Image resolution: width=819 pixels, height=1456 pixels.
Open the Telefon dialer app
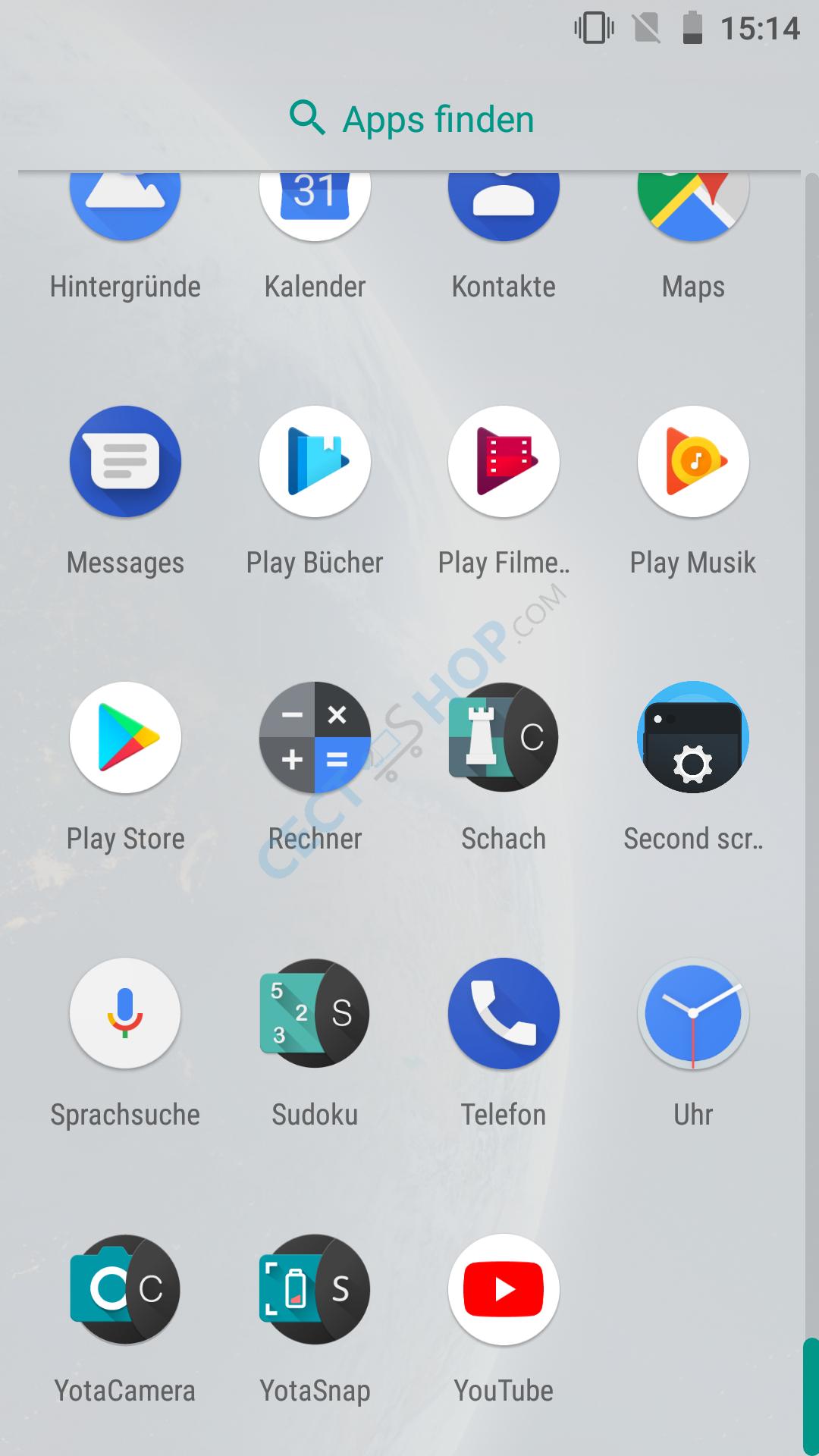click(x=504, y=1014)
